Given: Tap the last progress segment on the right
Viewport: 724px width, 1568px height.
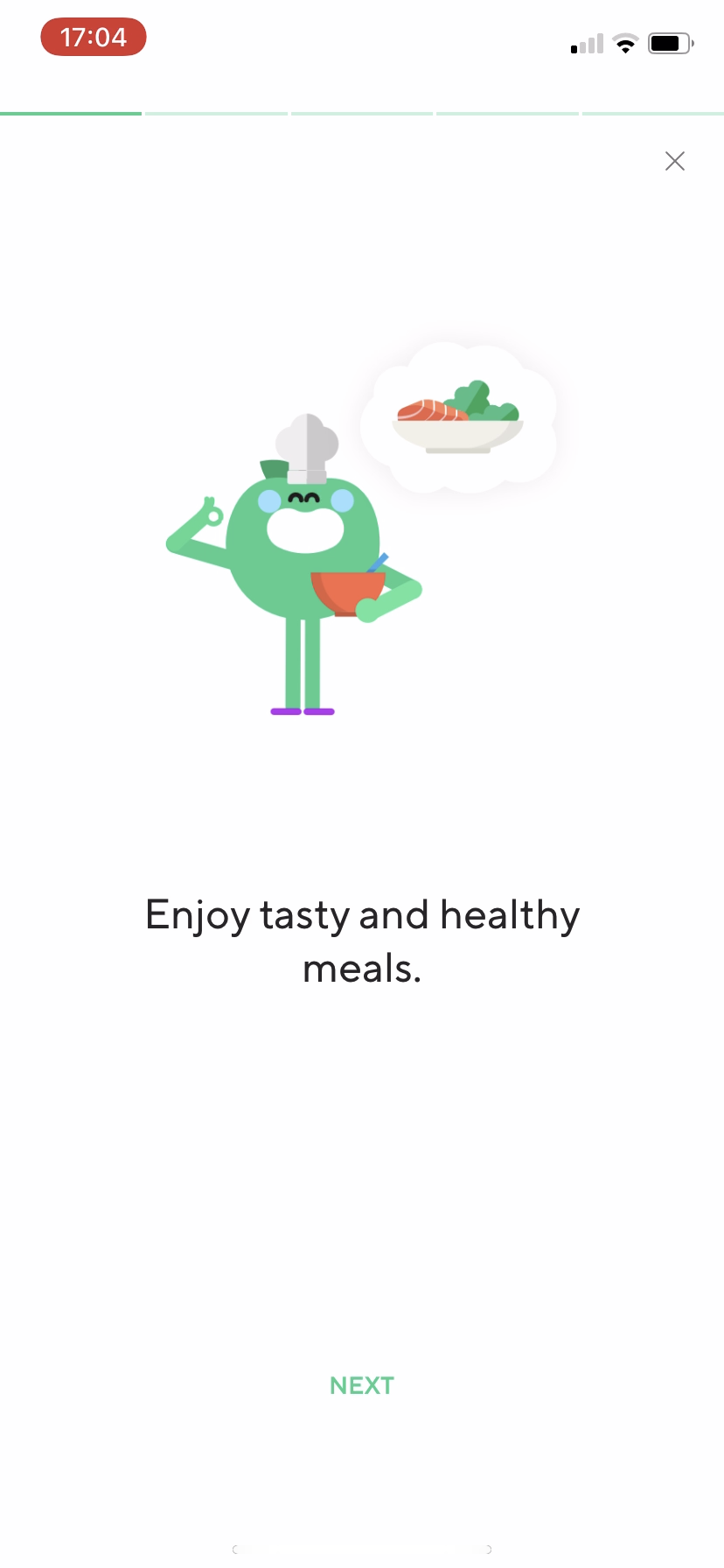Looking at the screenshot, I should pos(653,113).
